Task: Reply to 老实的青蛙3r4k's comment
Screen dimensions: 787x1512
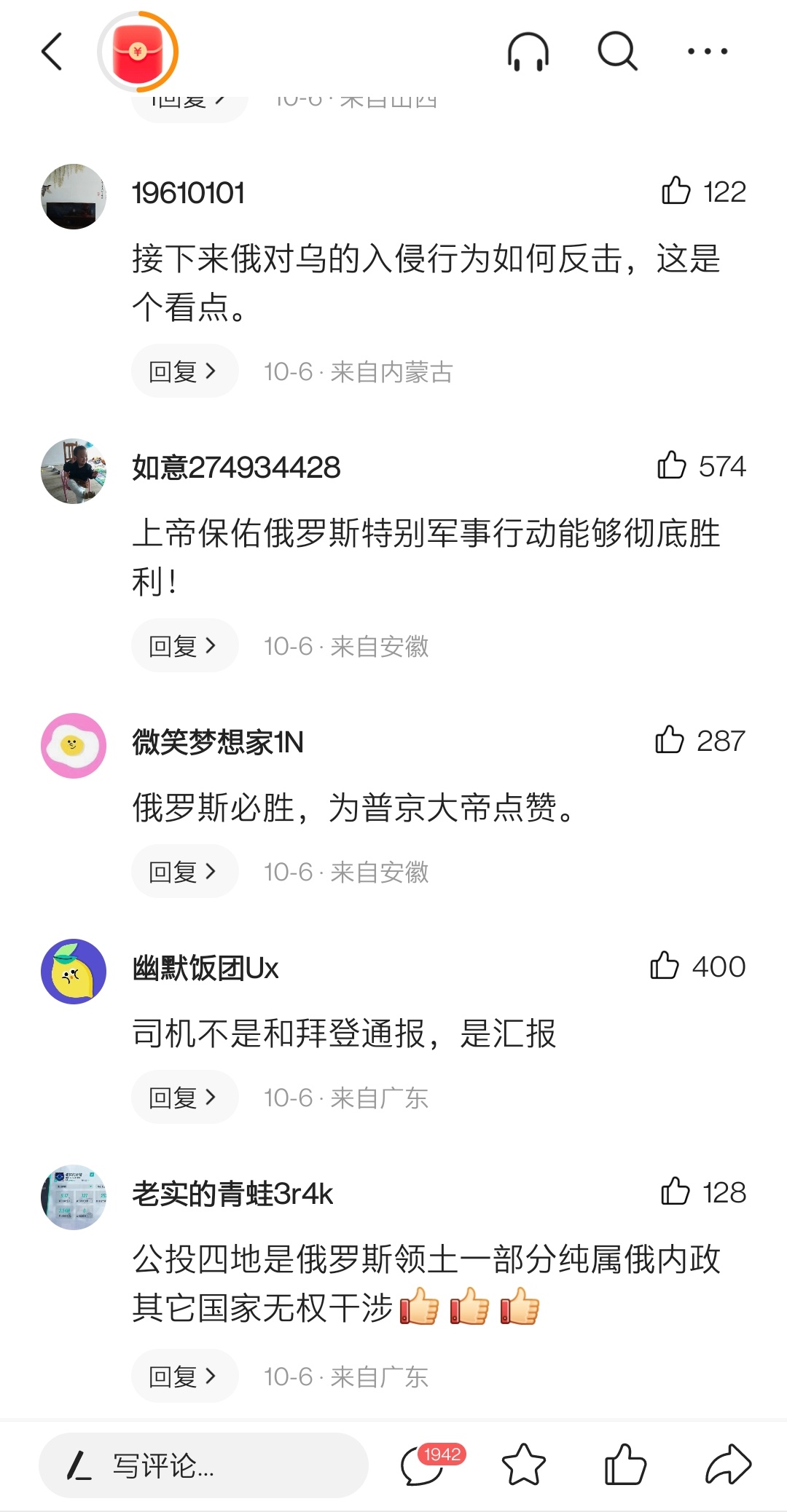Action: tap(185, 1377)
